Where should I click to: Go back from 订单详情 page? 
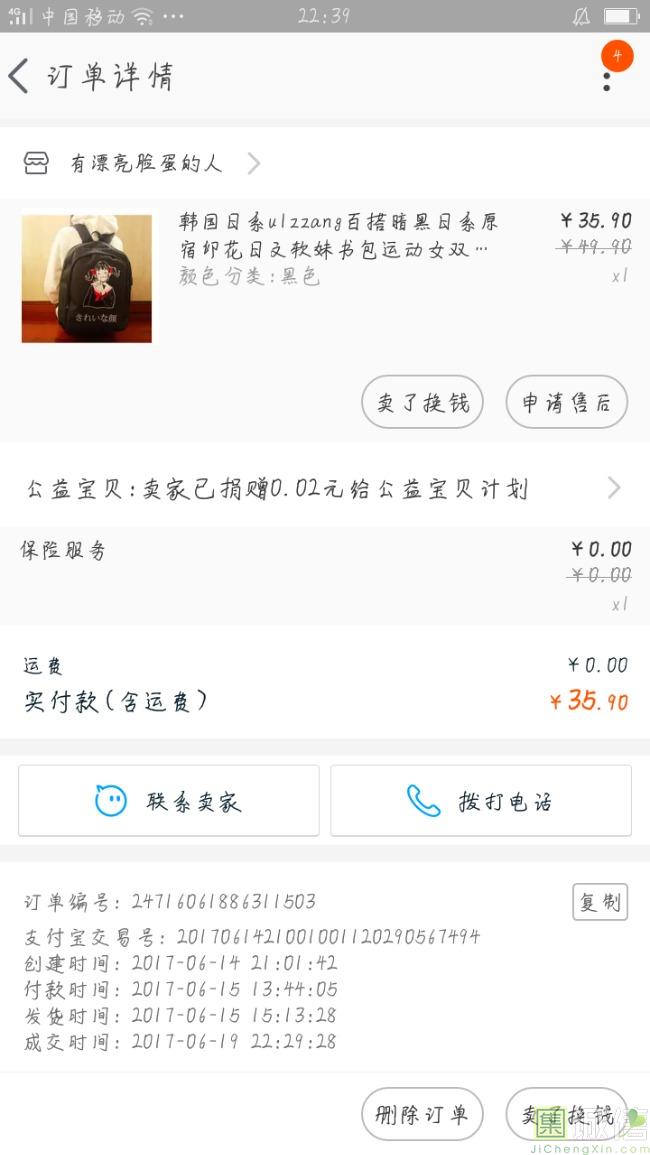(x=20, y=77)
